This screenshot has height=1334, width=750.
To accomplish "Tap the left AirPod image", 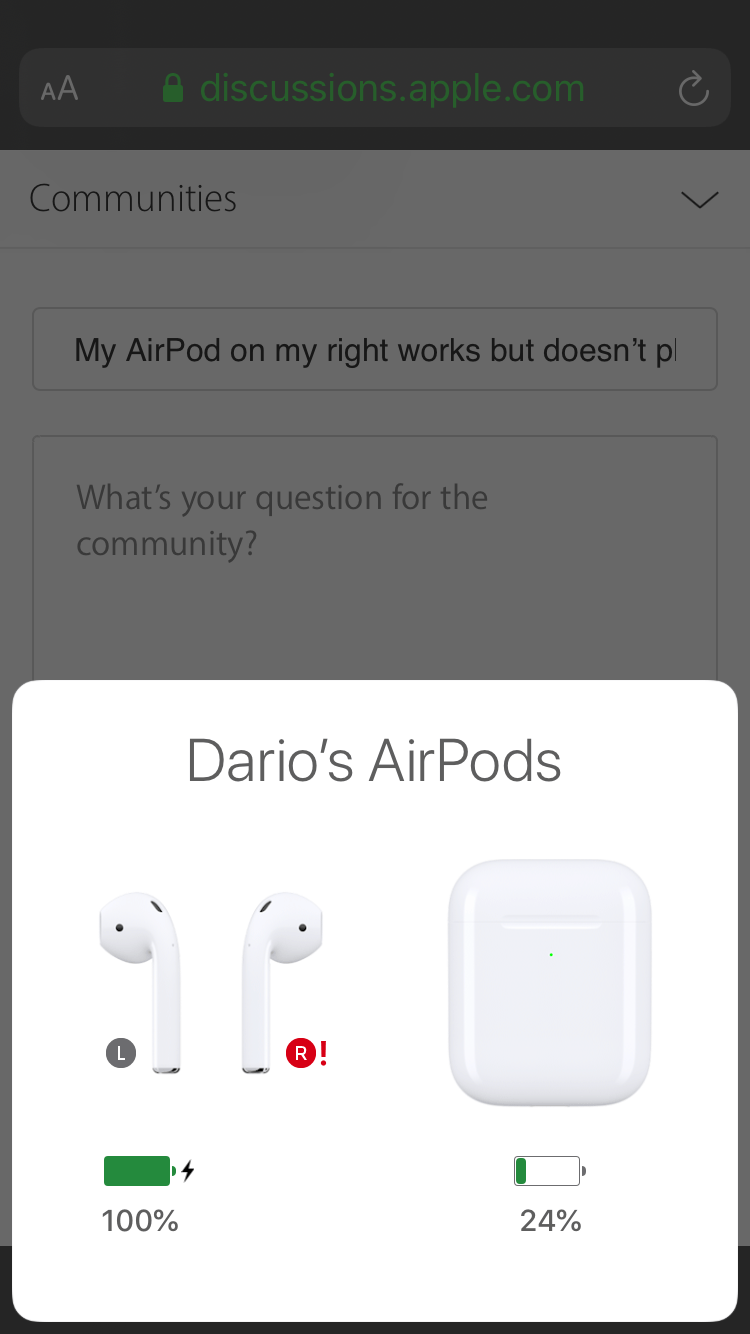I will click(x=145, y=975).
